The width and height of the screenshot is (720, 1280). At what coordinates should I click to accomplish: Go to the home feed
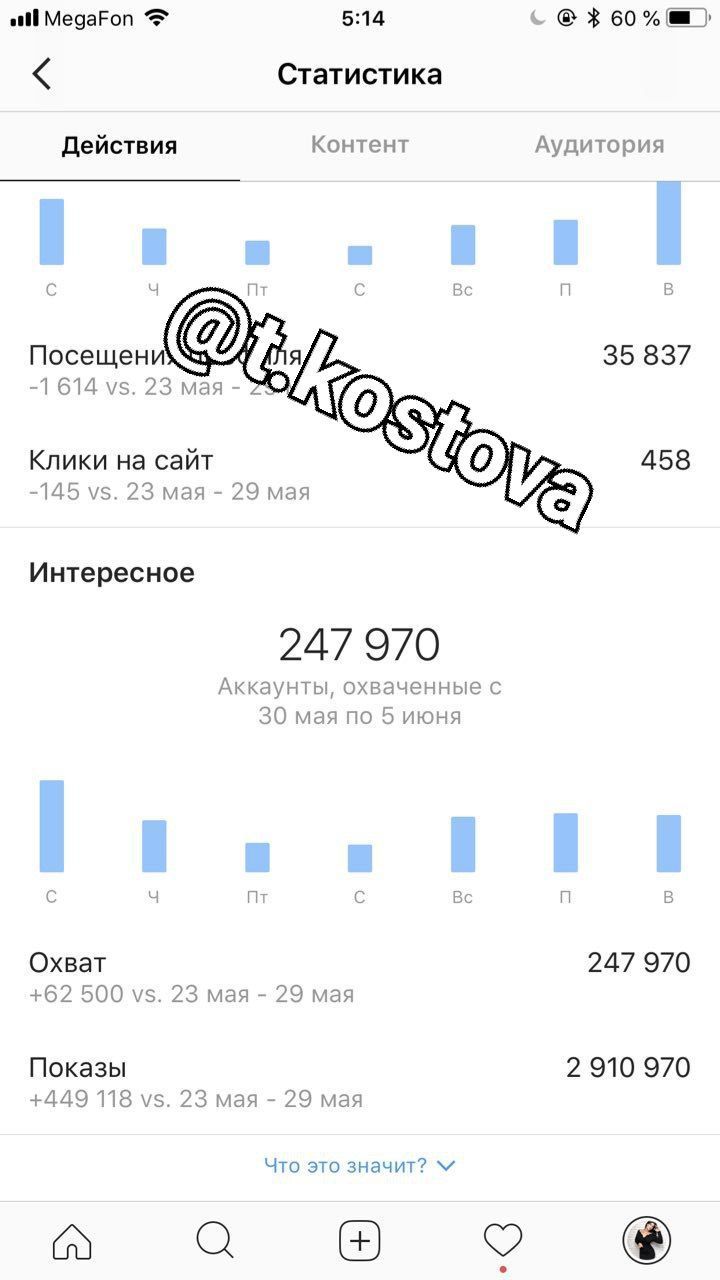[x=72, y=1242]
